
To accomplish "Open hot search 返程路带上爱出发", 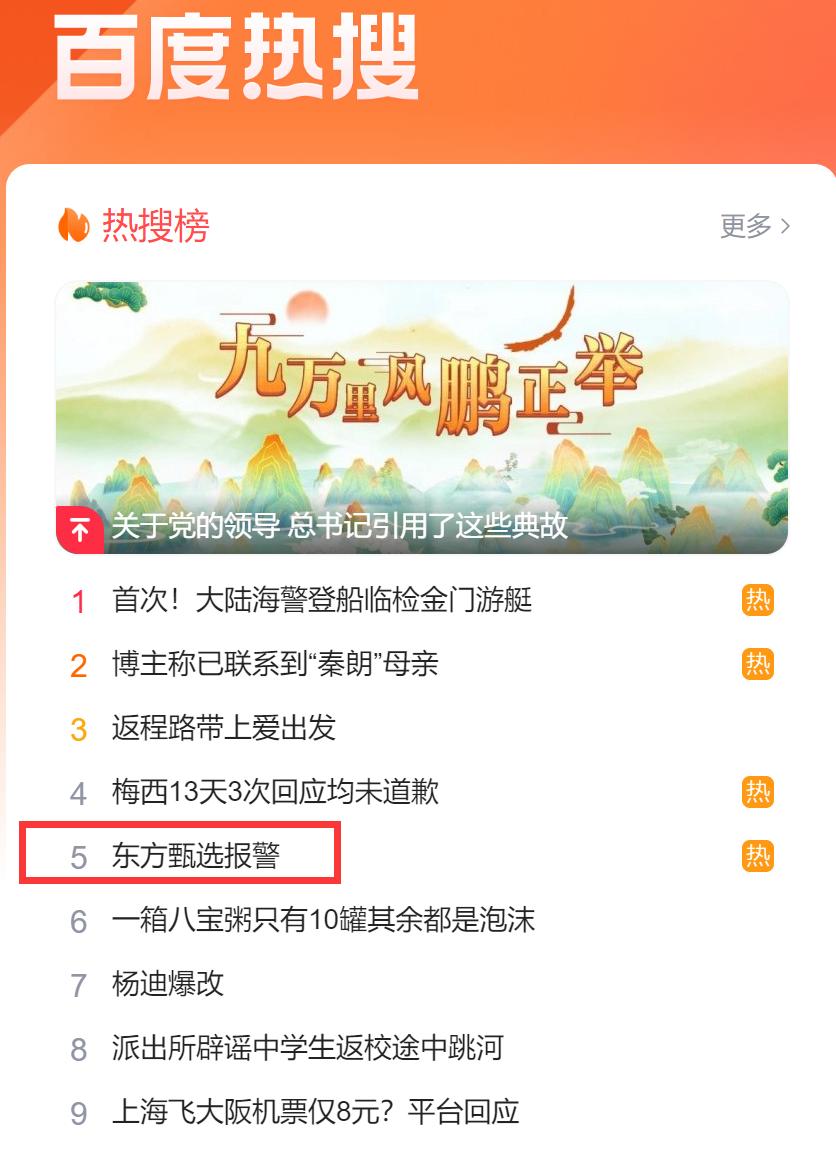I will pyautogui.click(x=223, y=729).
